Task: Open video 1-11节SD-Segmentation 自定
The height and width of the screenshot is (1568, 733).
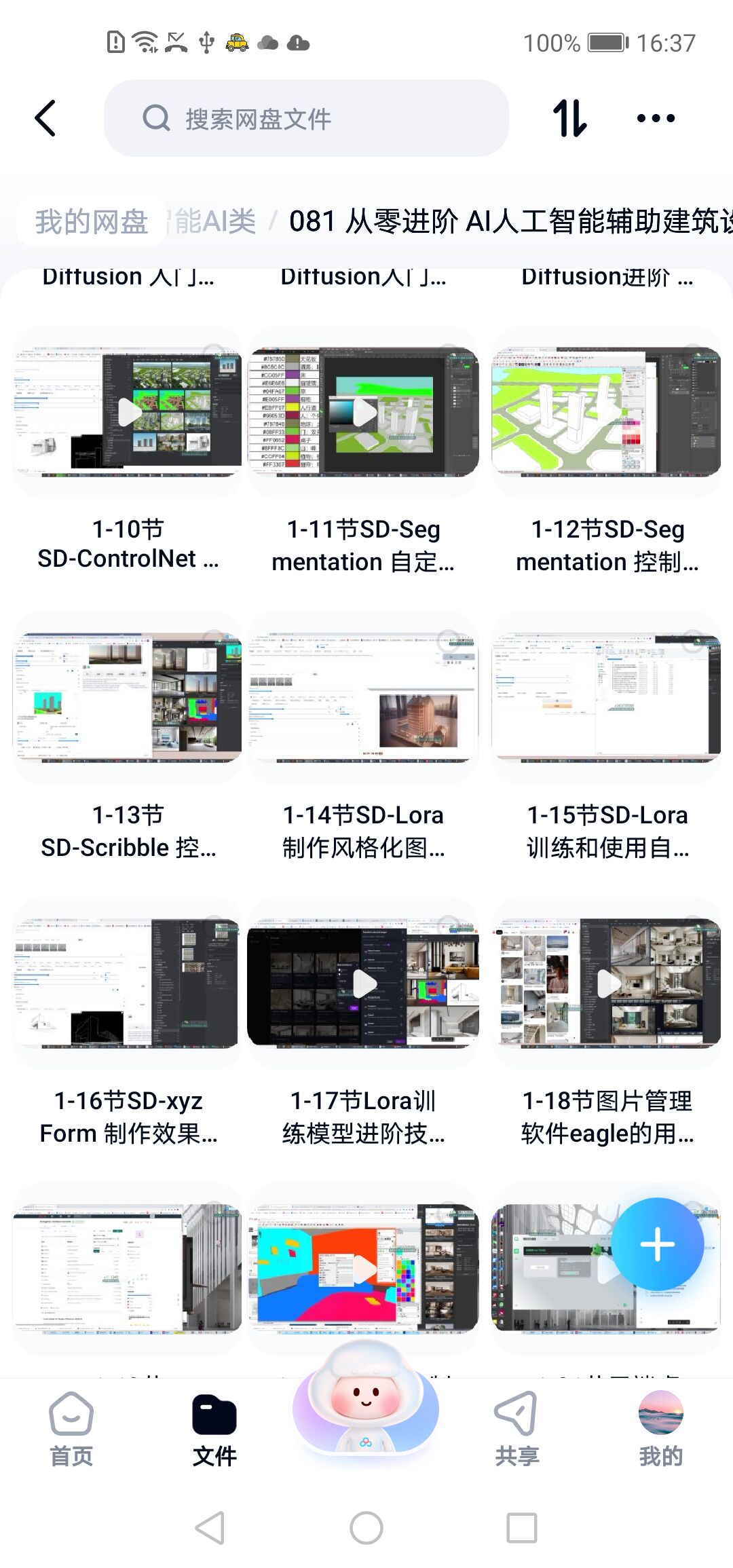Action: [x=364, y=412]
